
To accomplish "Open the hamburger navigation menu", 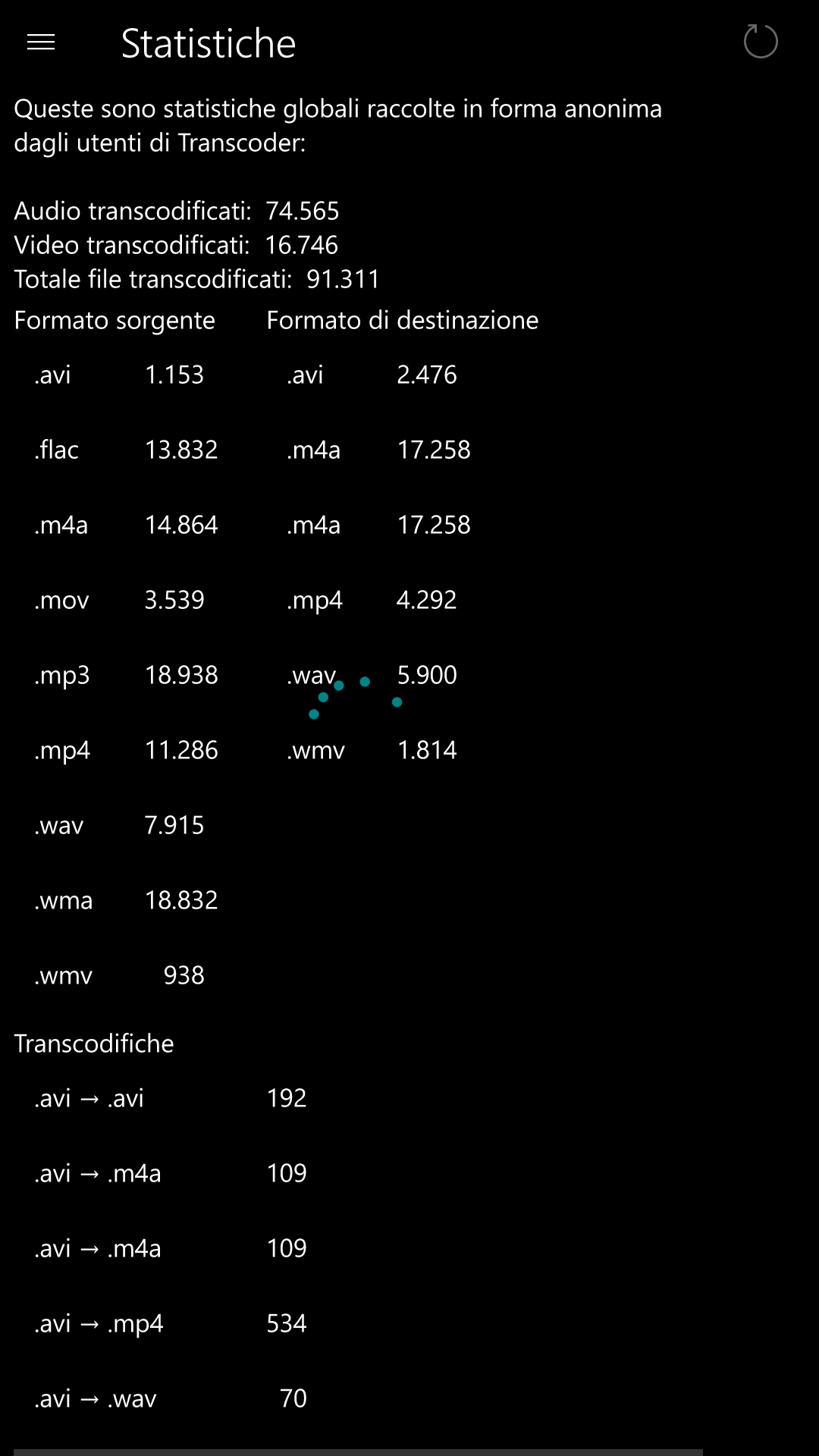I will [41, 42].
